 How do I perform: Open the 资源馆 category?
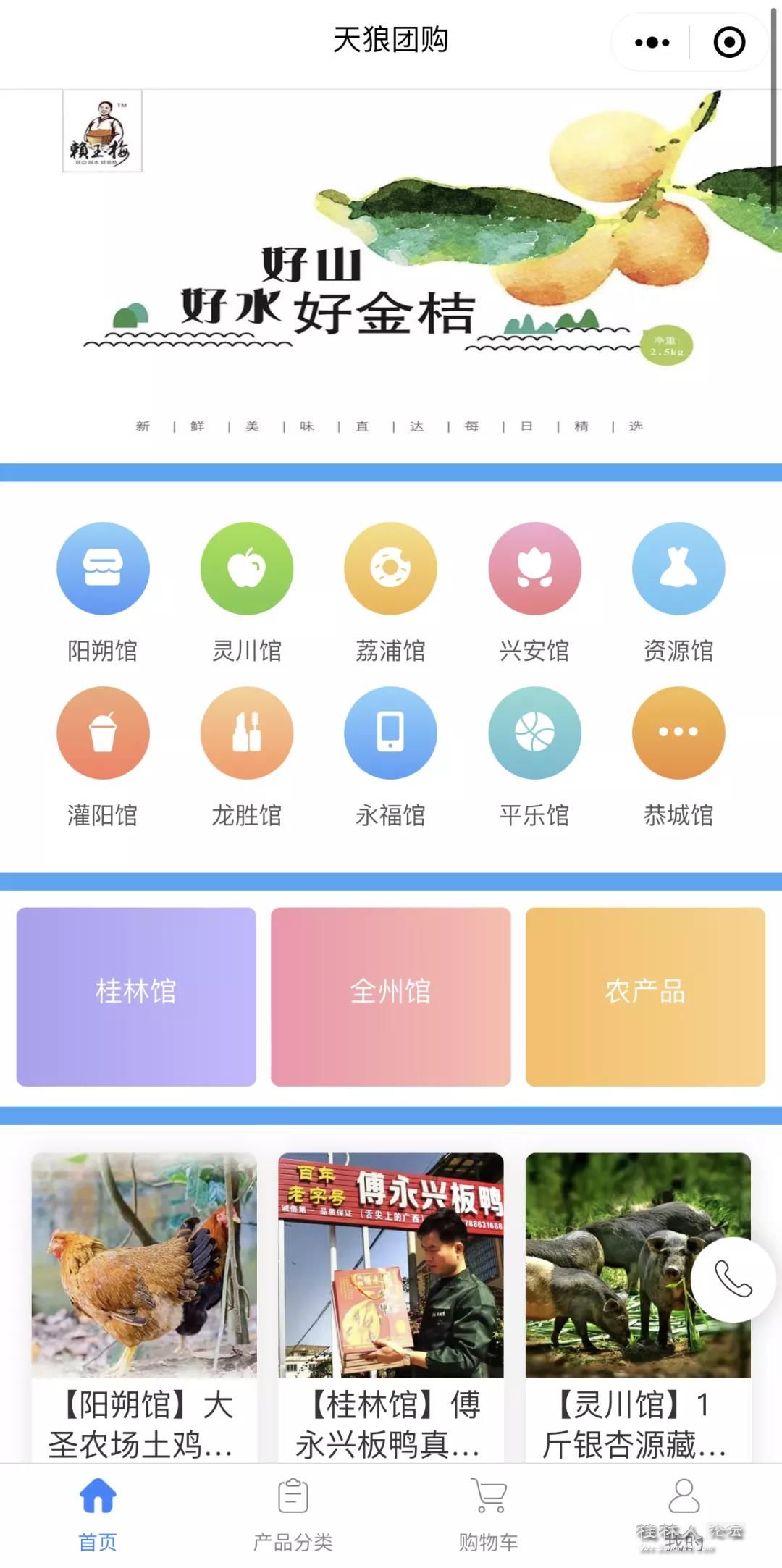point(678,569)
